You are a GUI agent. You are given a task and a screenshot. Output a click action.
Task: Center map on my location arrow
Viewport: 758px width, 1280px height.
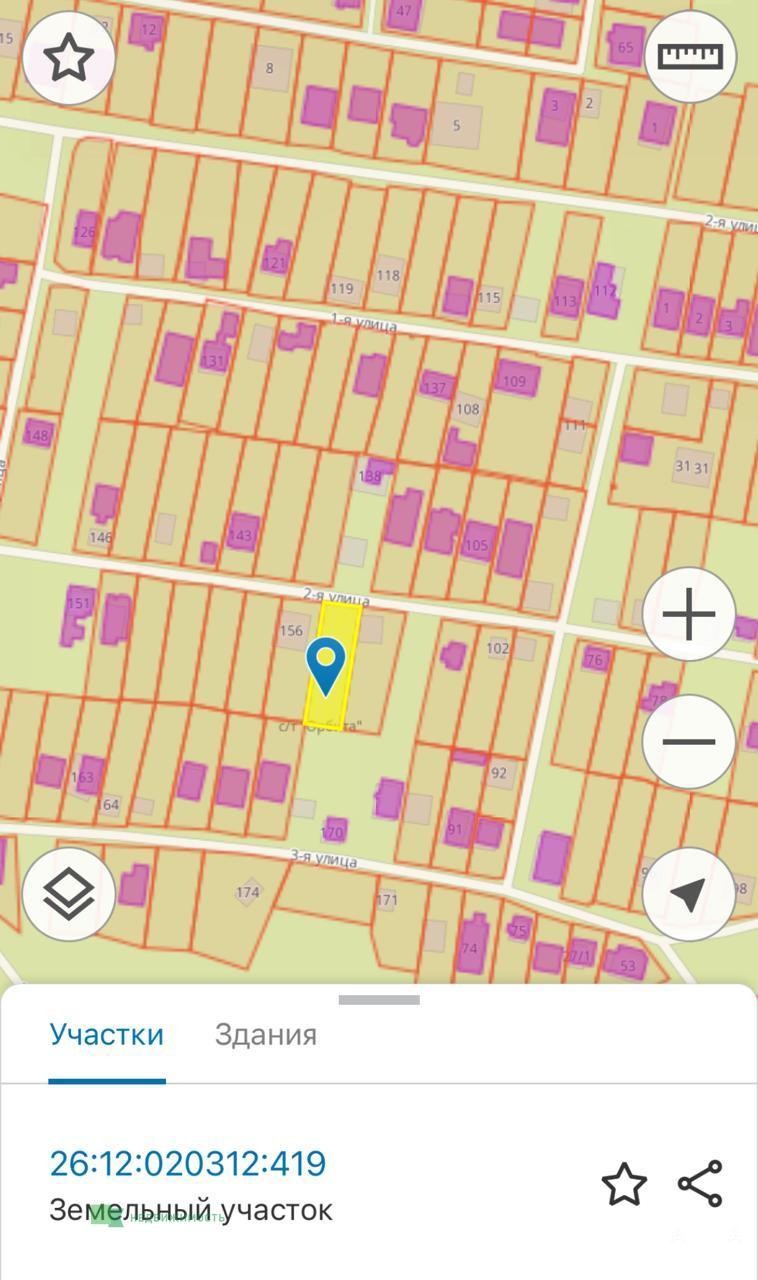click(689, 894)
